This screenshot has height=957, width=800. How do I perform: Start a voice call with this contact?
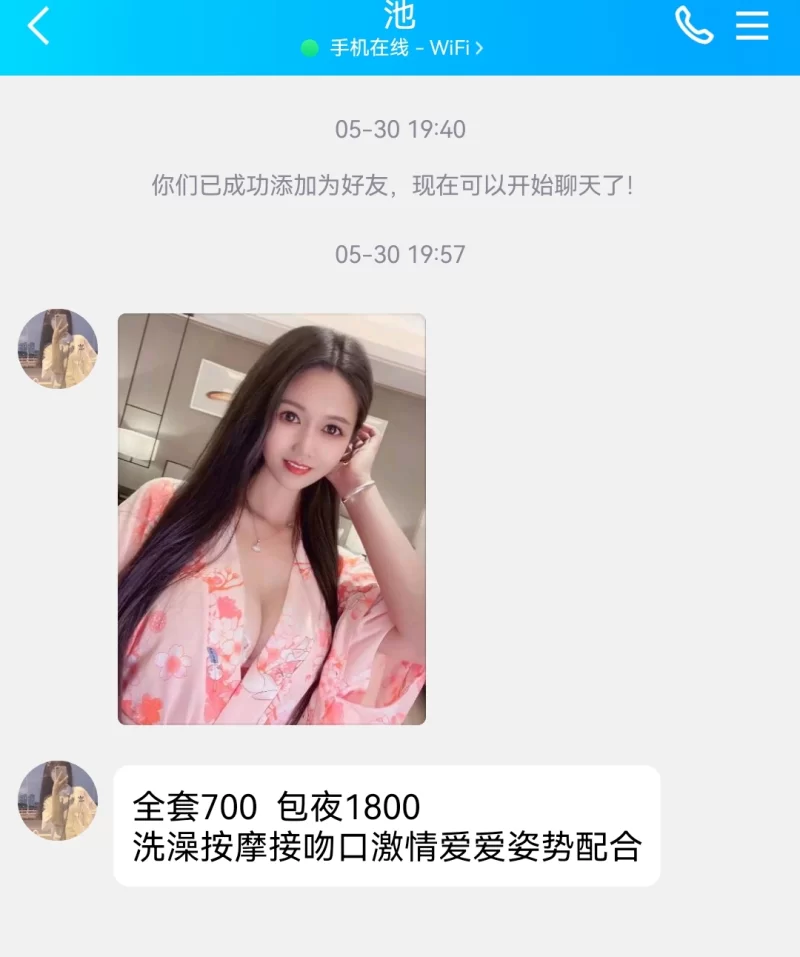[x=693, y=26]
